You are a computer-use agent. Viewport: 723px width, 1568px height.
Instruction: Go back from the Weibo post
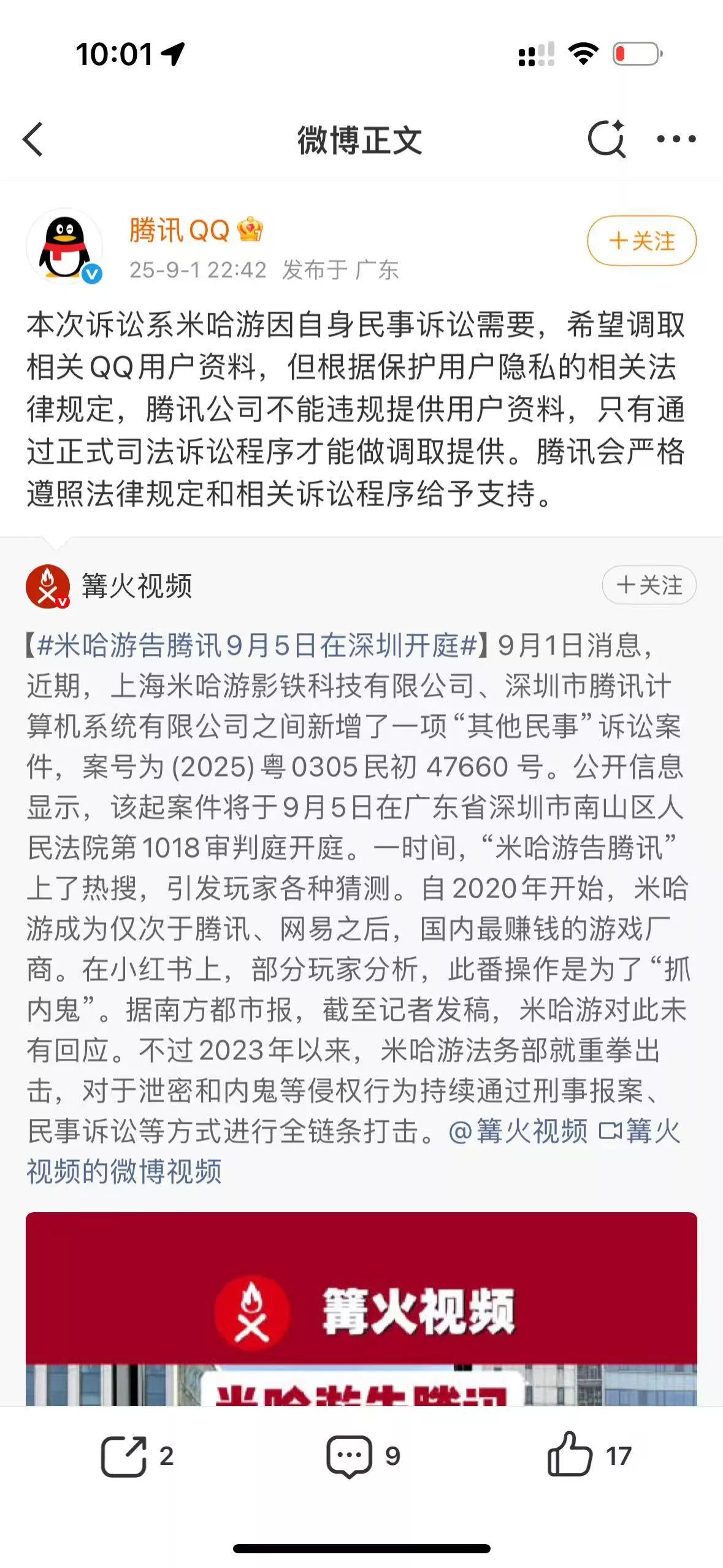tap(34, 140)
